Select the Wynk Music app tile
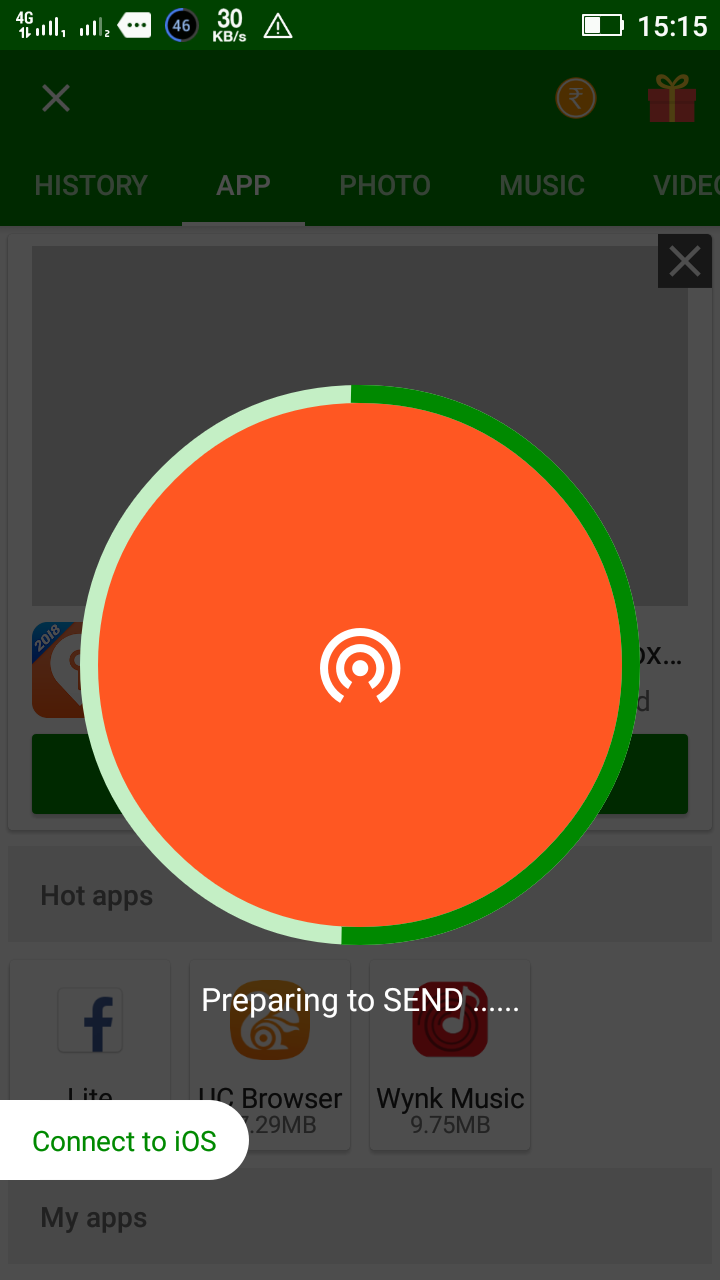 (x=450, y=1055)
